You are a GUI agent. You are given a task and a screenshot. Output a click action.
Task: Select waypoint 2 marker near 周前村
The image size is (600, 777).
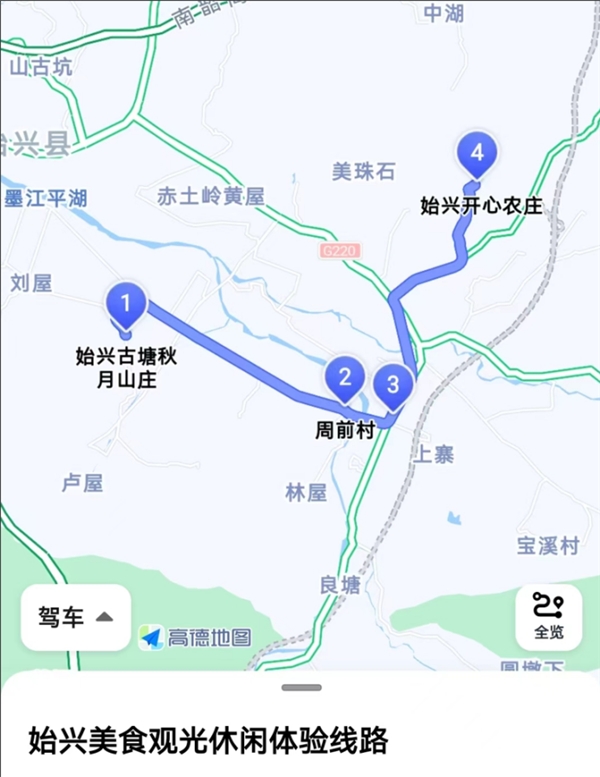(345, 380)
